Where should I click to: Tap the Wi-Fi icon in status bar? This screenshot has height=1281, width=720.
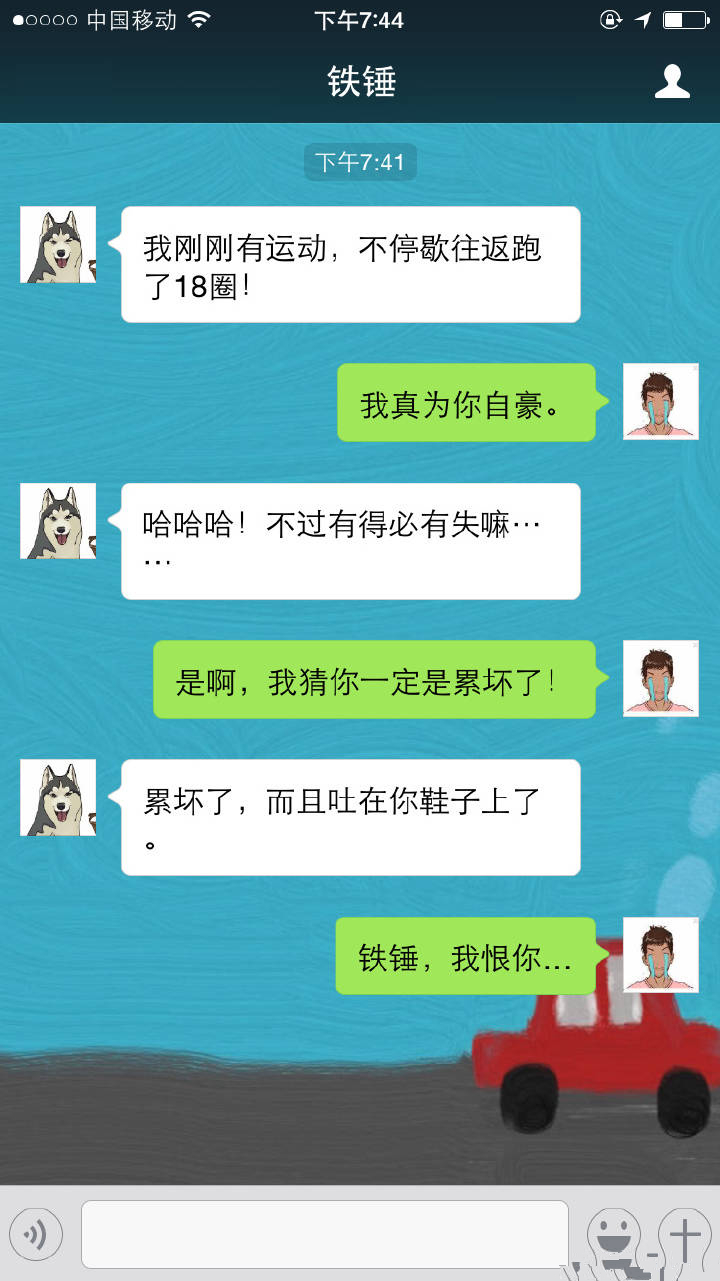click(197, 18)
